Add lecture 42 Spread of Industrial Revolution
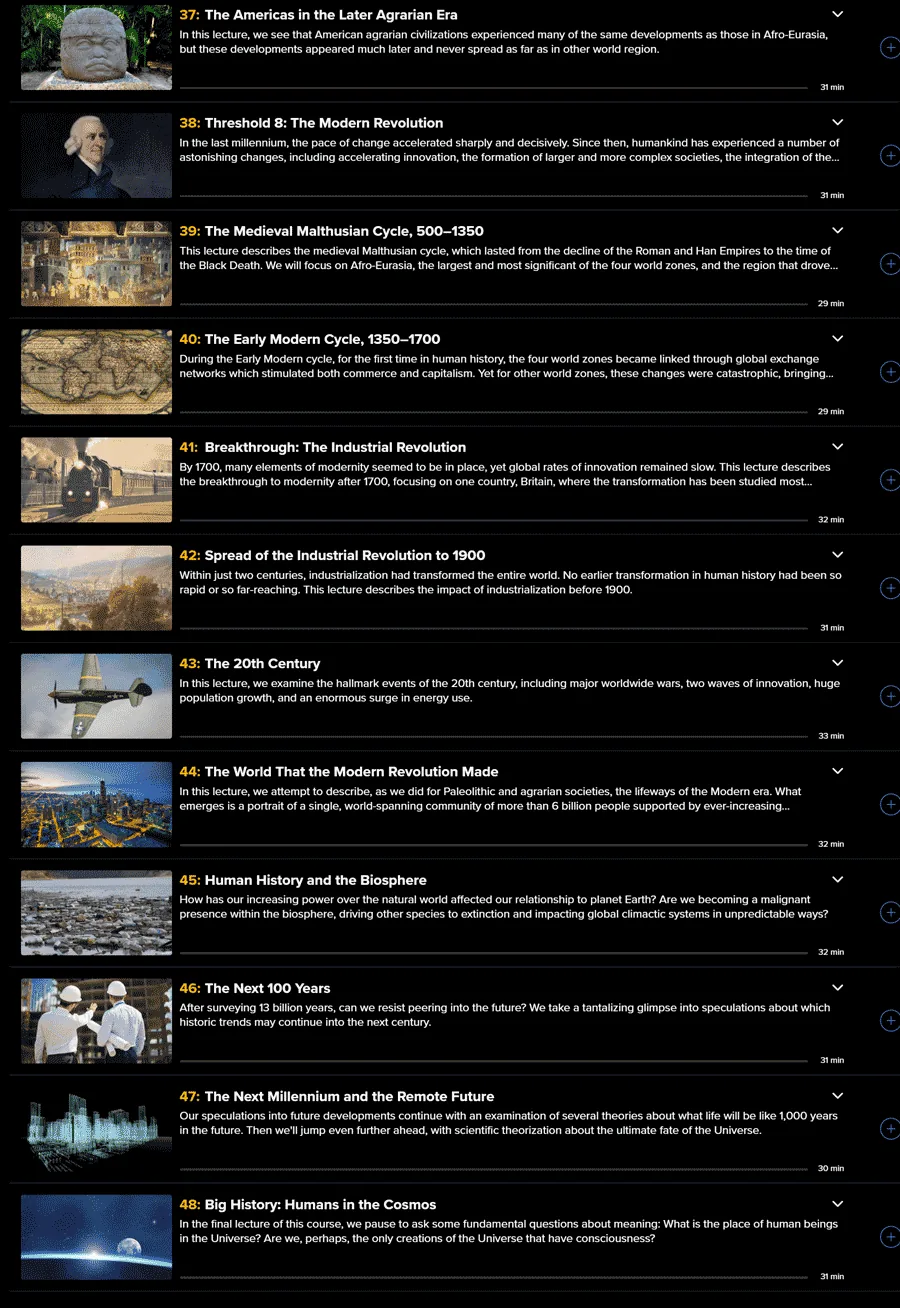 (889, 588)
